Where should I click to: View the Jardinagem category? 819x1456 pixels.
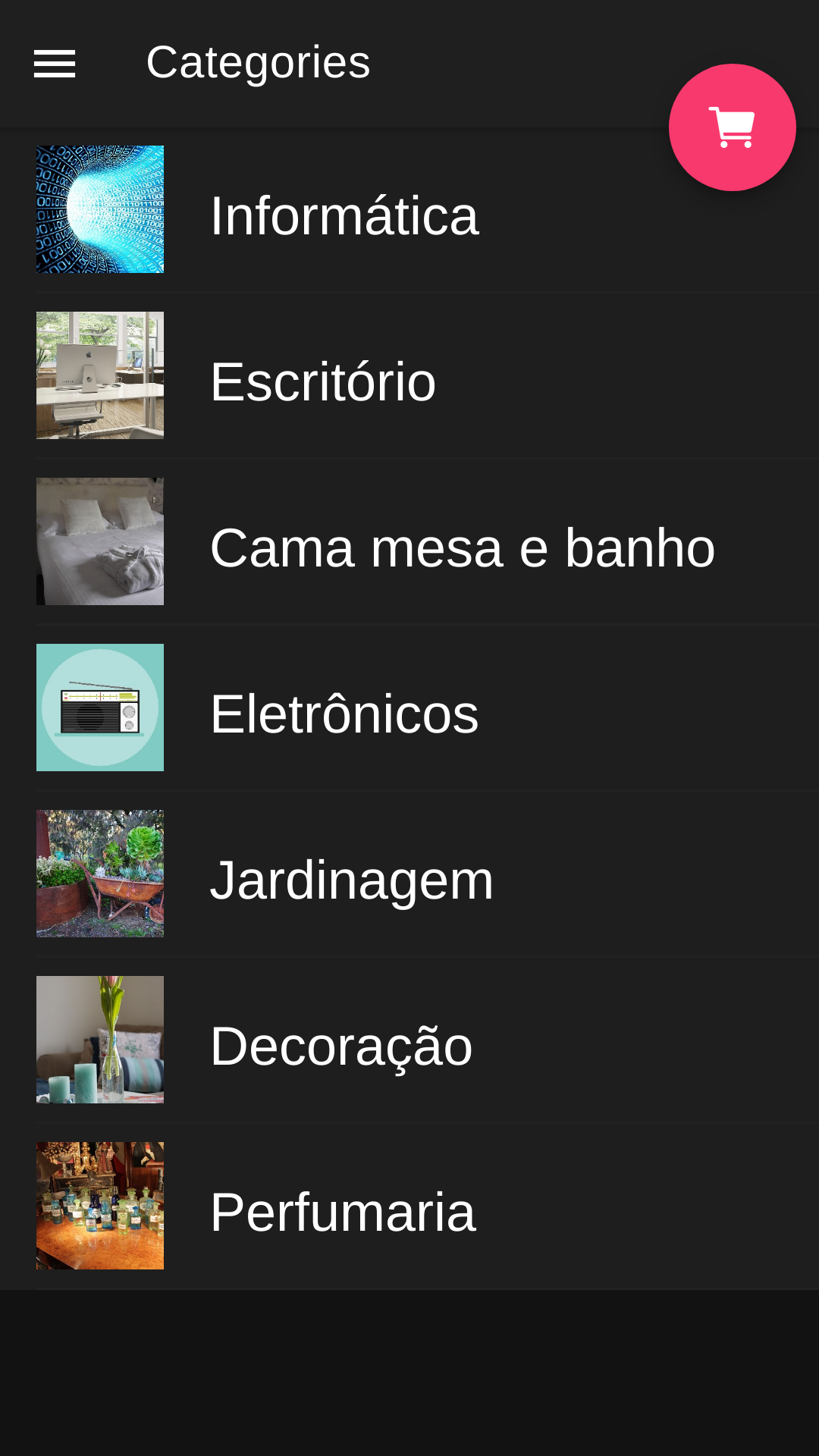(409, 874)
